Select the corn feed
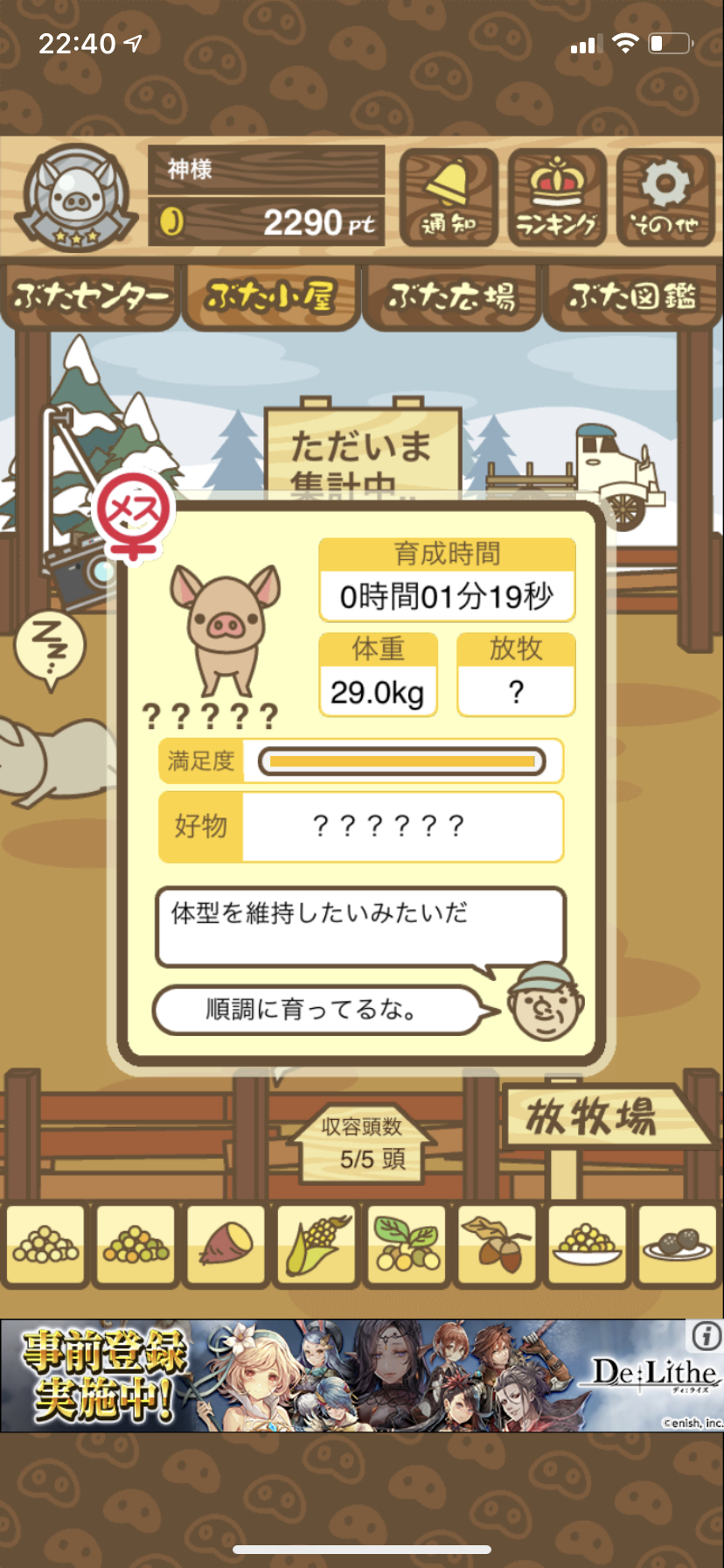The width and height of the screenshot is (724, 1568). coord(317,1243)
